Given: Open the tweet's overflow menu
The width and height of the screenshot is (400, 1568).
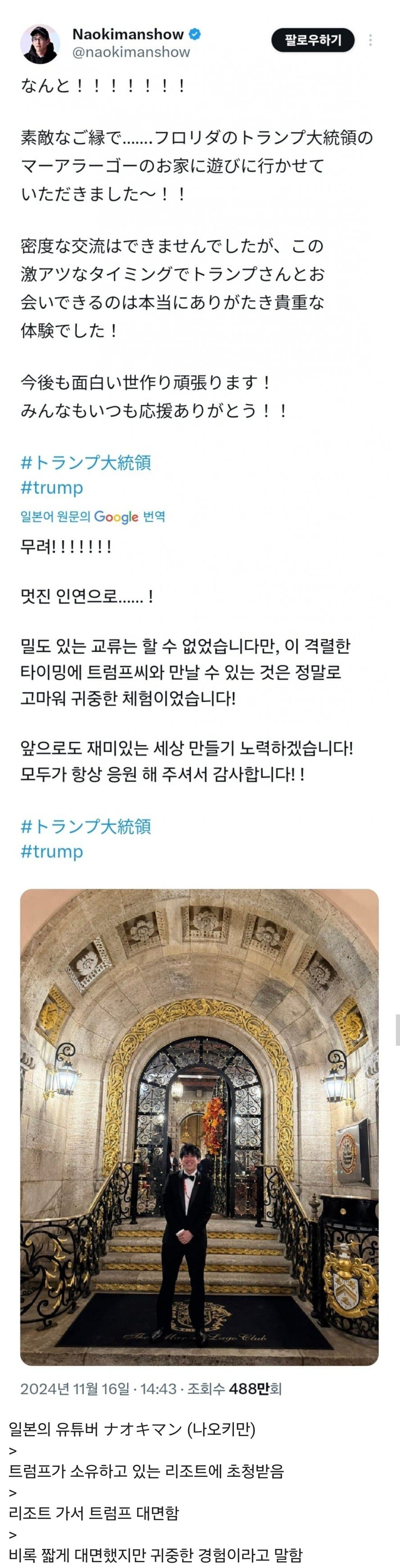Looking at the screenshot, I should point(370,40).
